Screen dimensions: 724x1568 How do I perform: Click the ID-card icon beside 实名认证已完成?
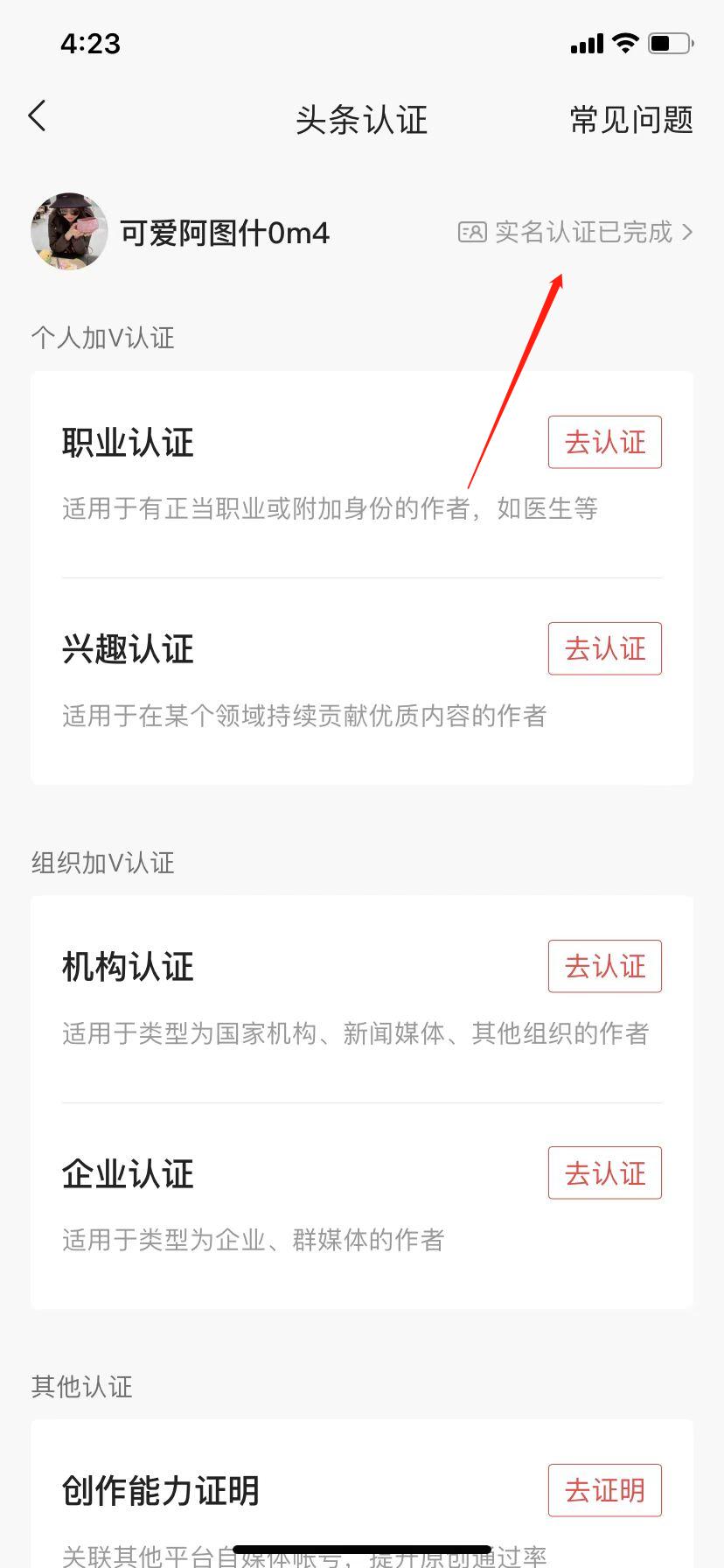[472, 232]
